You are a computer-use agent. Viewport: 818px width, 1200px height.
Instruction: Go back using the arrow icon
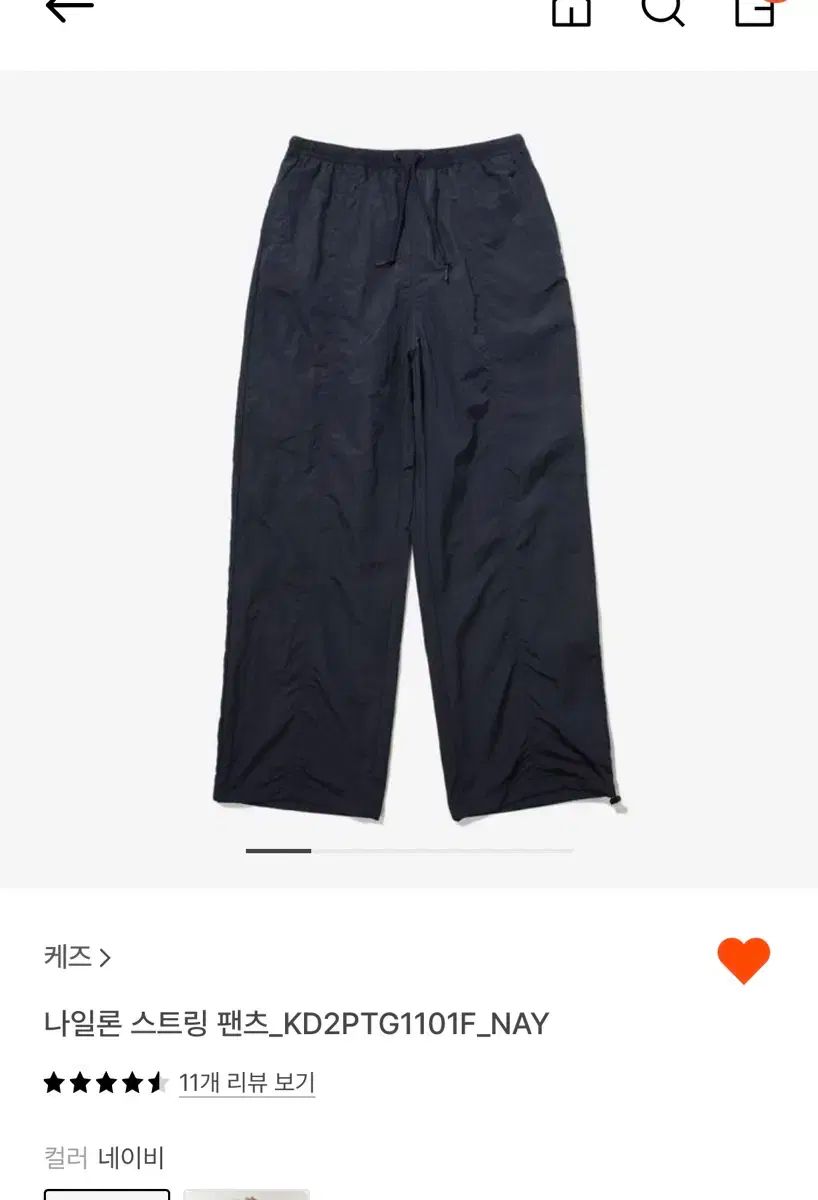(70, 9)
